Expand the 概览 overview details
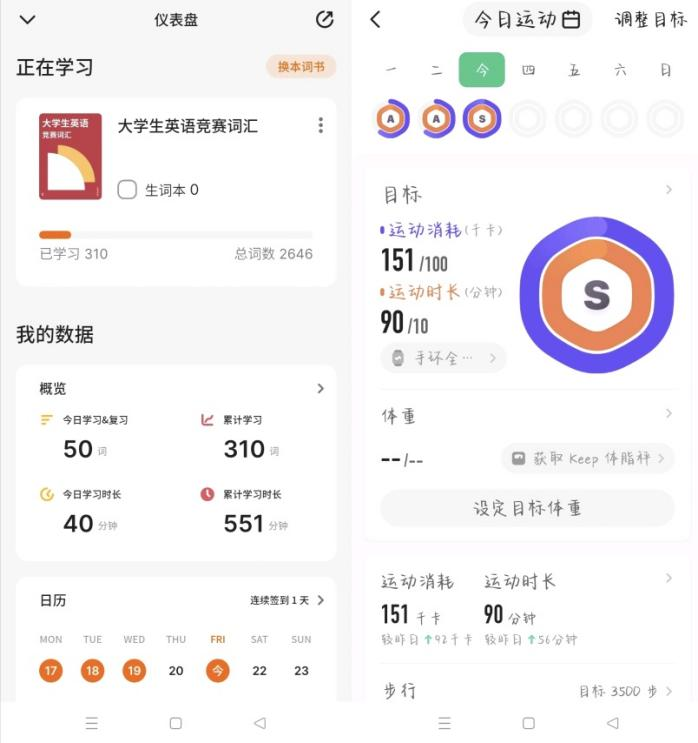This screenshot has width=698, height=743. click(320, 389)
